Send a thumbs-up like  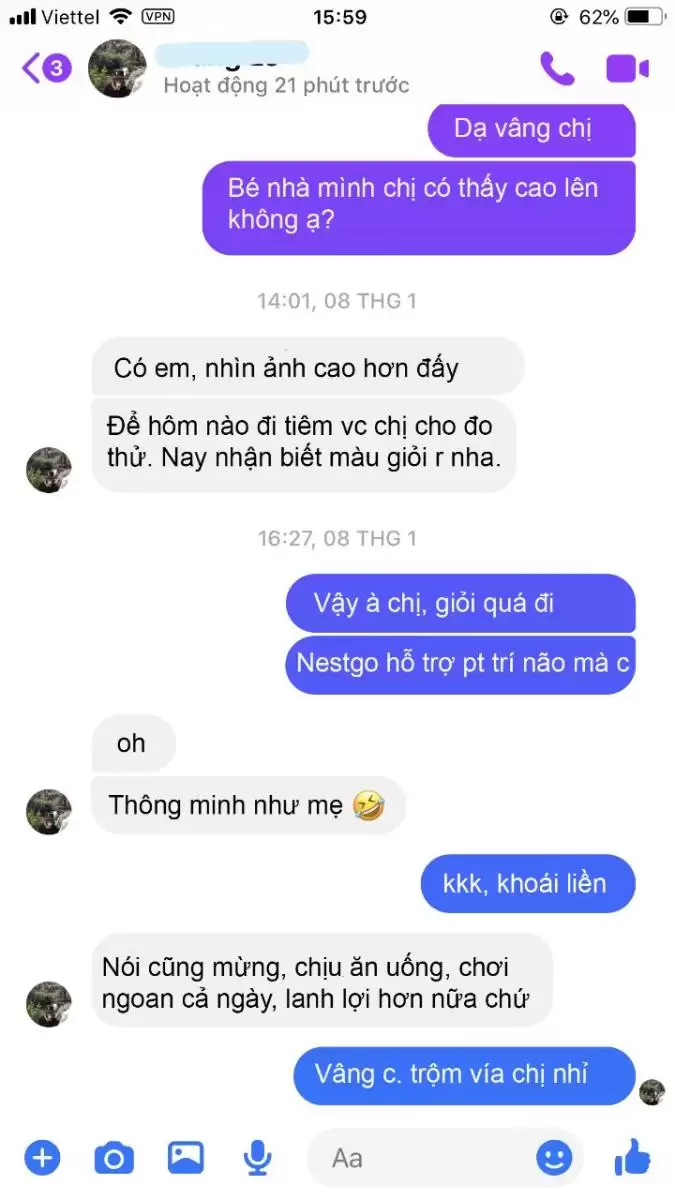pyautogui.click(x=632, y=1157)
